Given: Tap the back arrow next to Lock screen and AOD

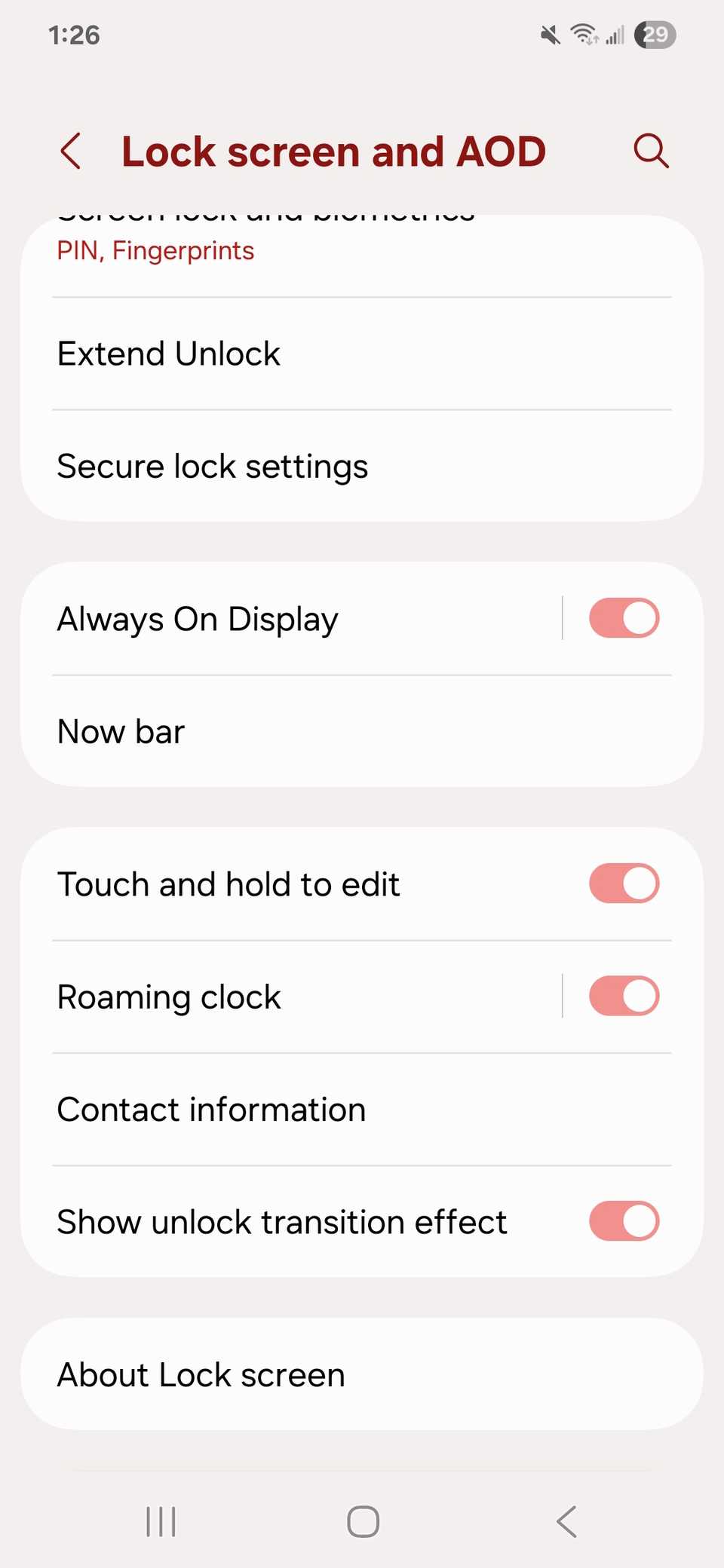Looking at the screenshot, I should point(70,151).
